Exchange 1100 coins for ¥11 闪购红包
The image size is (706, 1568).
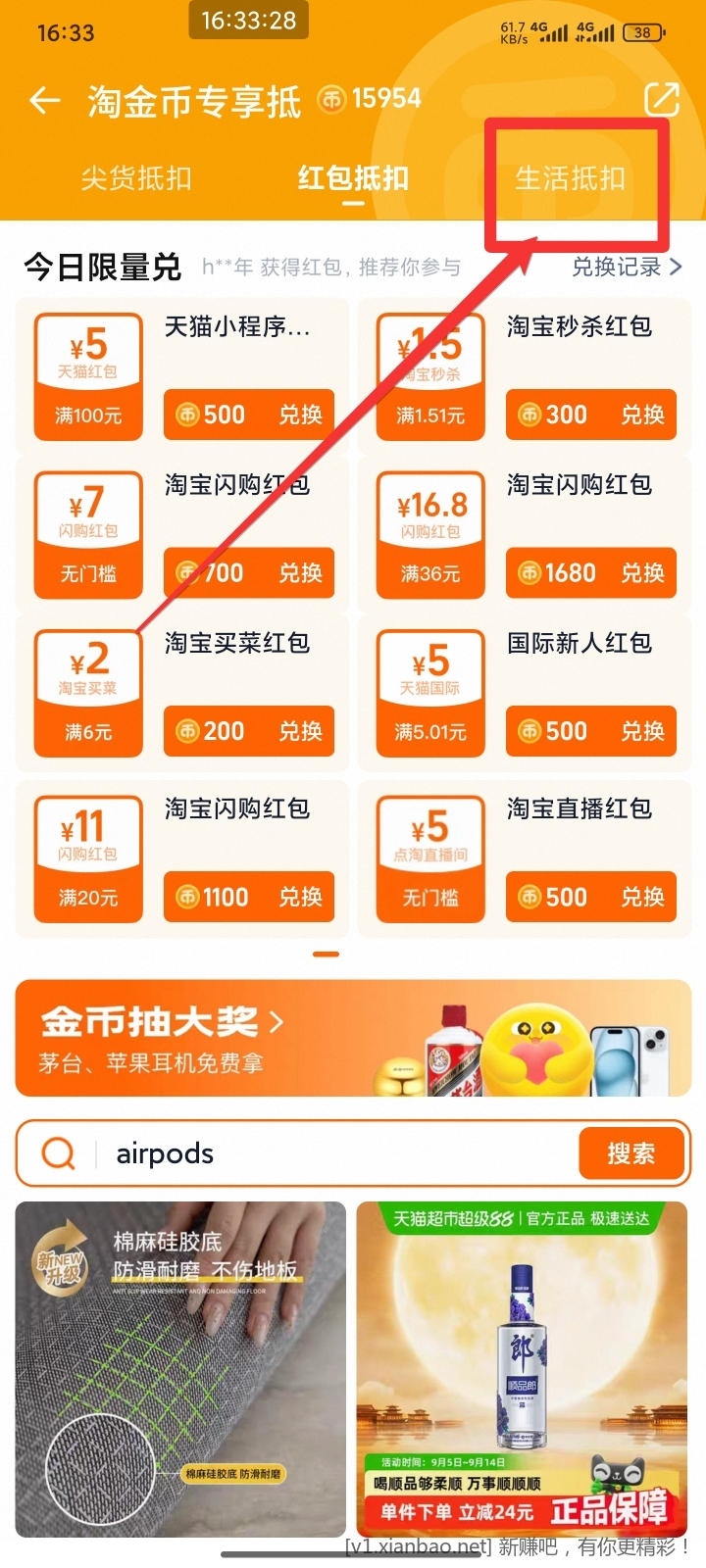tap(249, 897)
